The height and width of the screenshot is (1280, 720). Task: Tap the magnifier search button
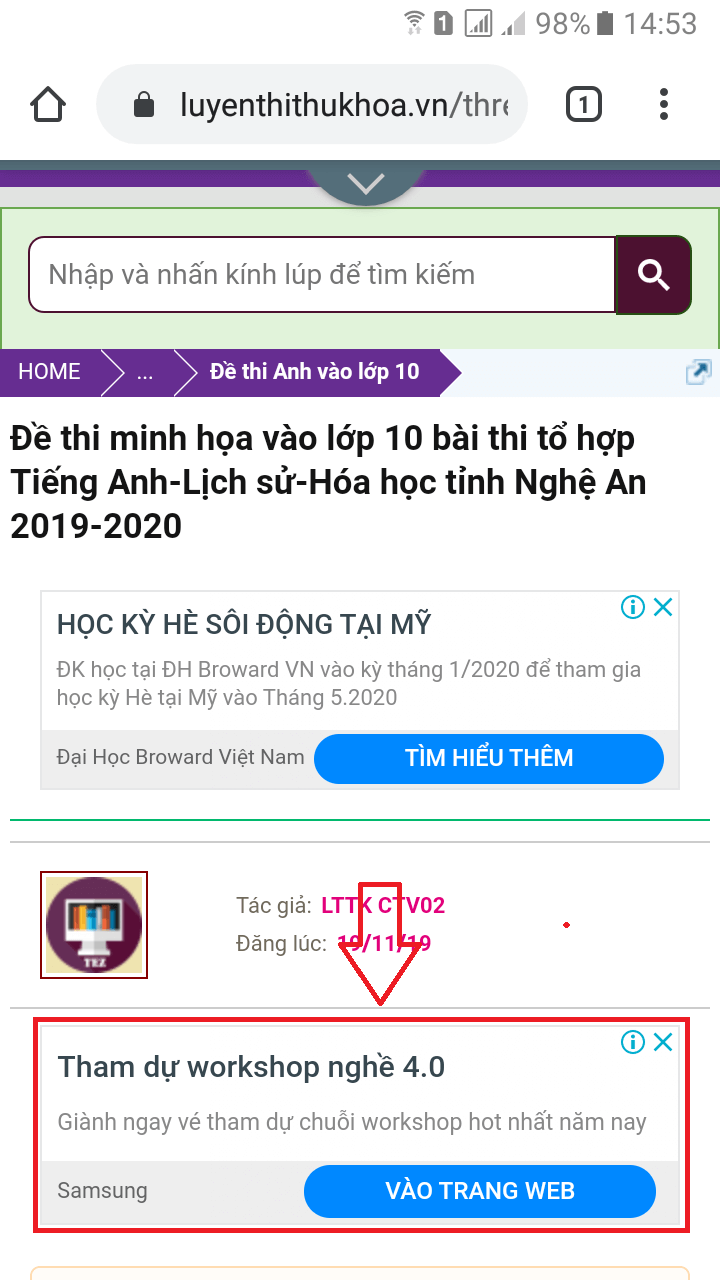[x=654, y=274]
